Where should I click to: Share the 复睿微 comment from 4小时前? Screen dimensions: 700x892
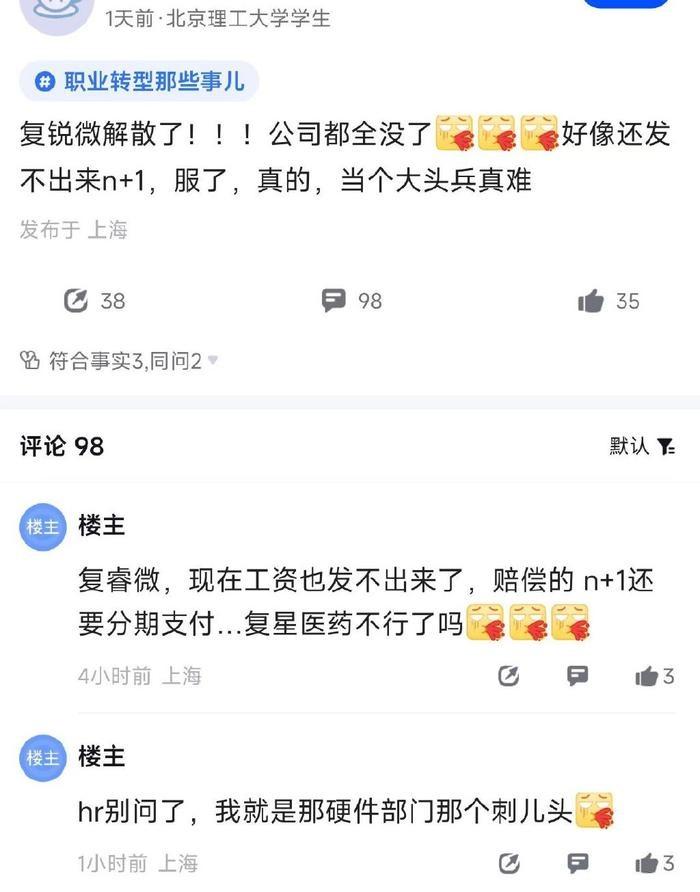pyautogui.click(x=509, y=676)
